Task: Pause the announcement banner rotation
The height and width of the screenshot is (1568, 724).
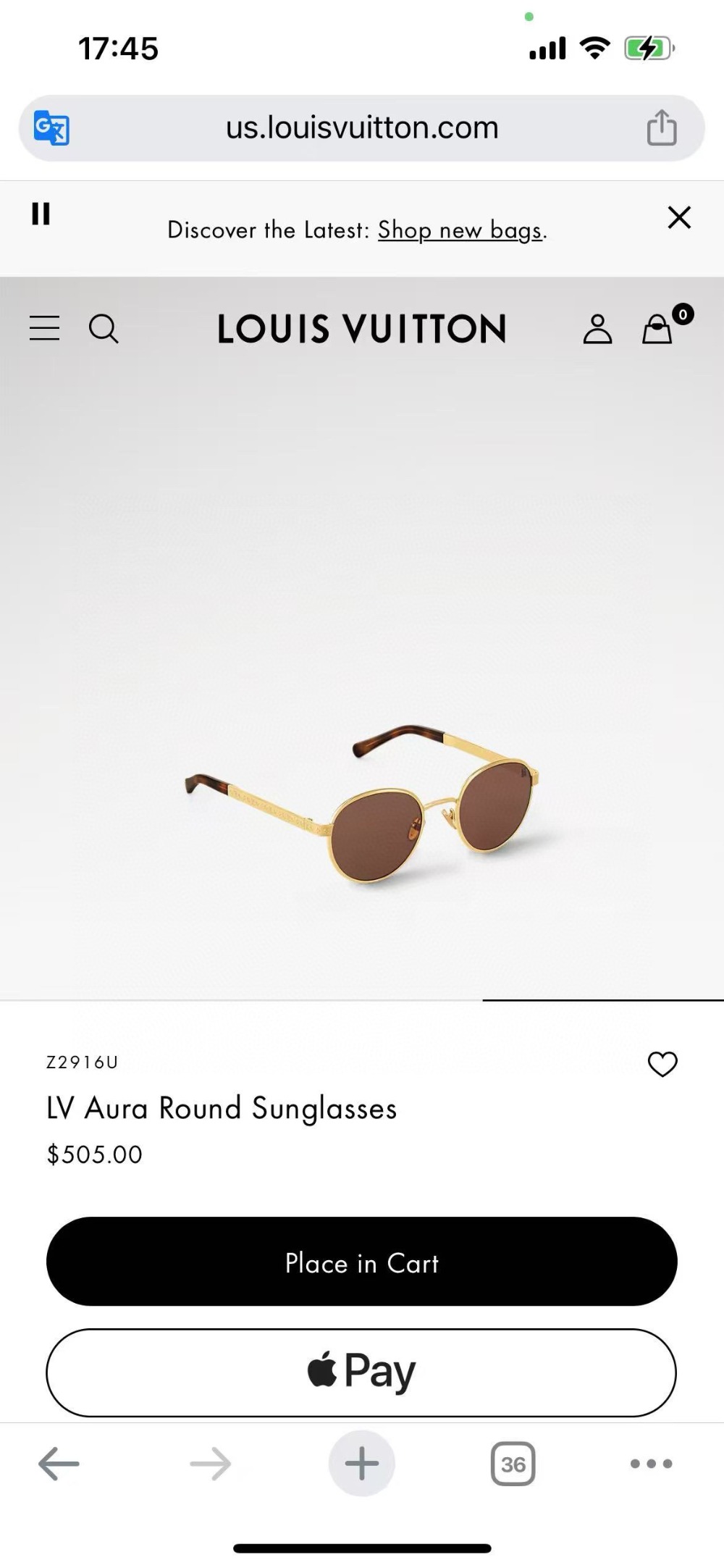Action: click(41, 214)
